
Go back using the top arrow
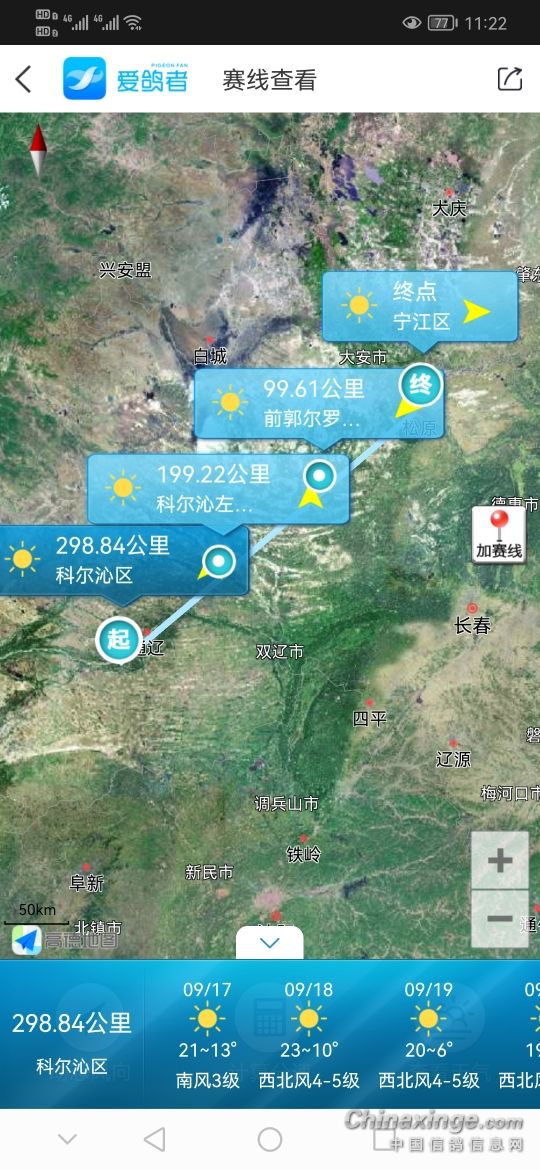[x=24, y=79]
